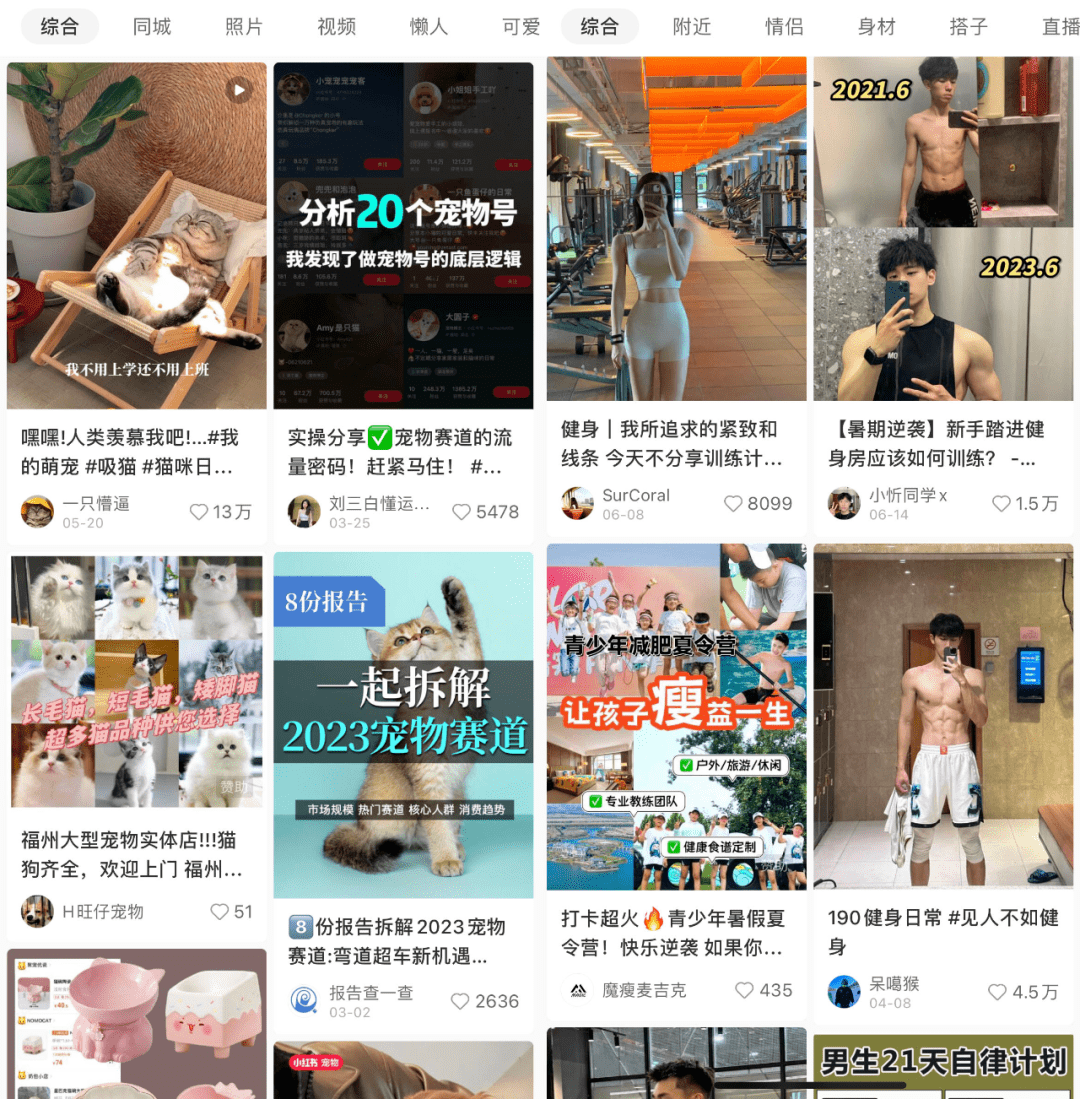Switch to the 同城 tab
Image resolution: width=1080 pixels, height=1099 pixels.
tap(152, 27)
